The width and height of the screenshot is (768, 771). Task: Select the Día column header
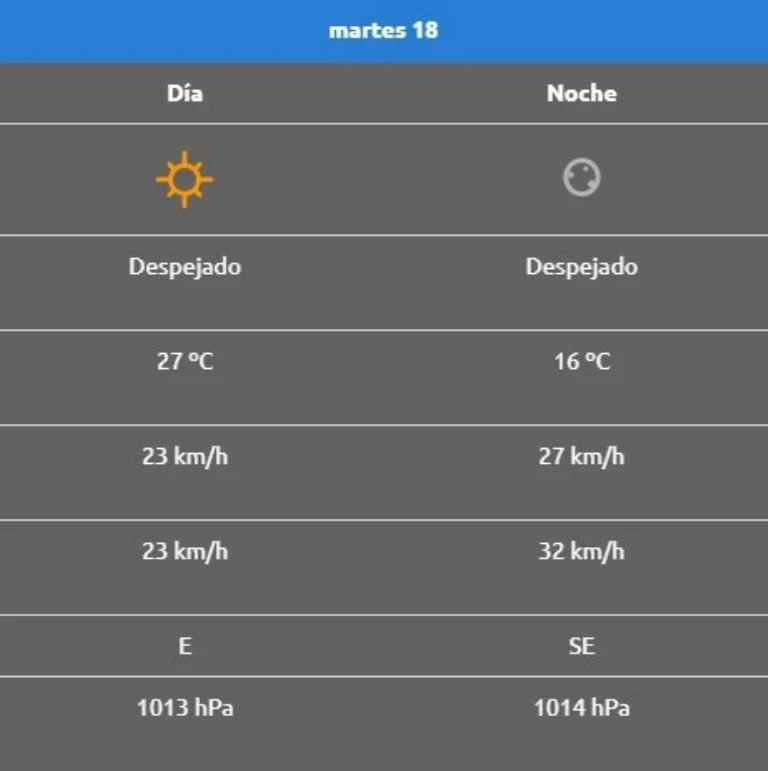183,94
